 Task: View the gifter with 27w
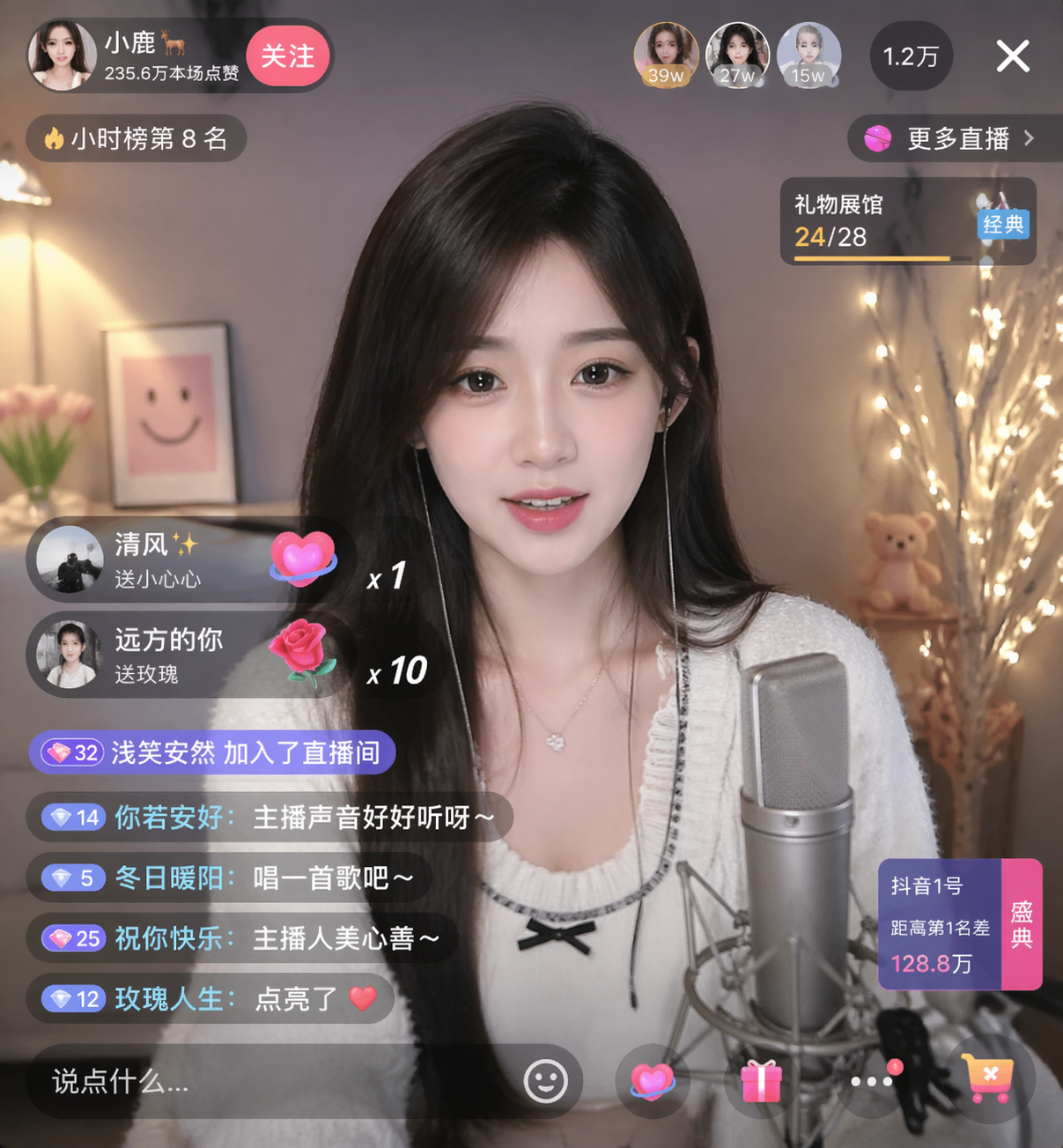(737, 55)
